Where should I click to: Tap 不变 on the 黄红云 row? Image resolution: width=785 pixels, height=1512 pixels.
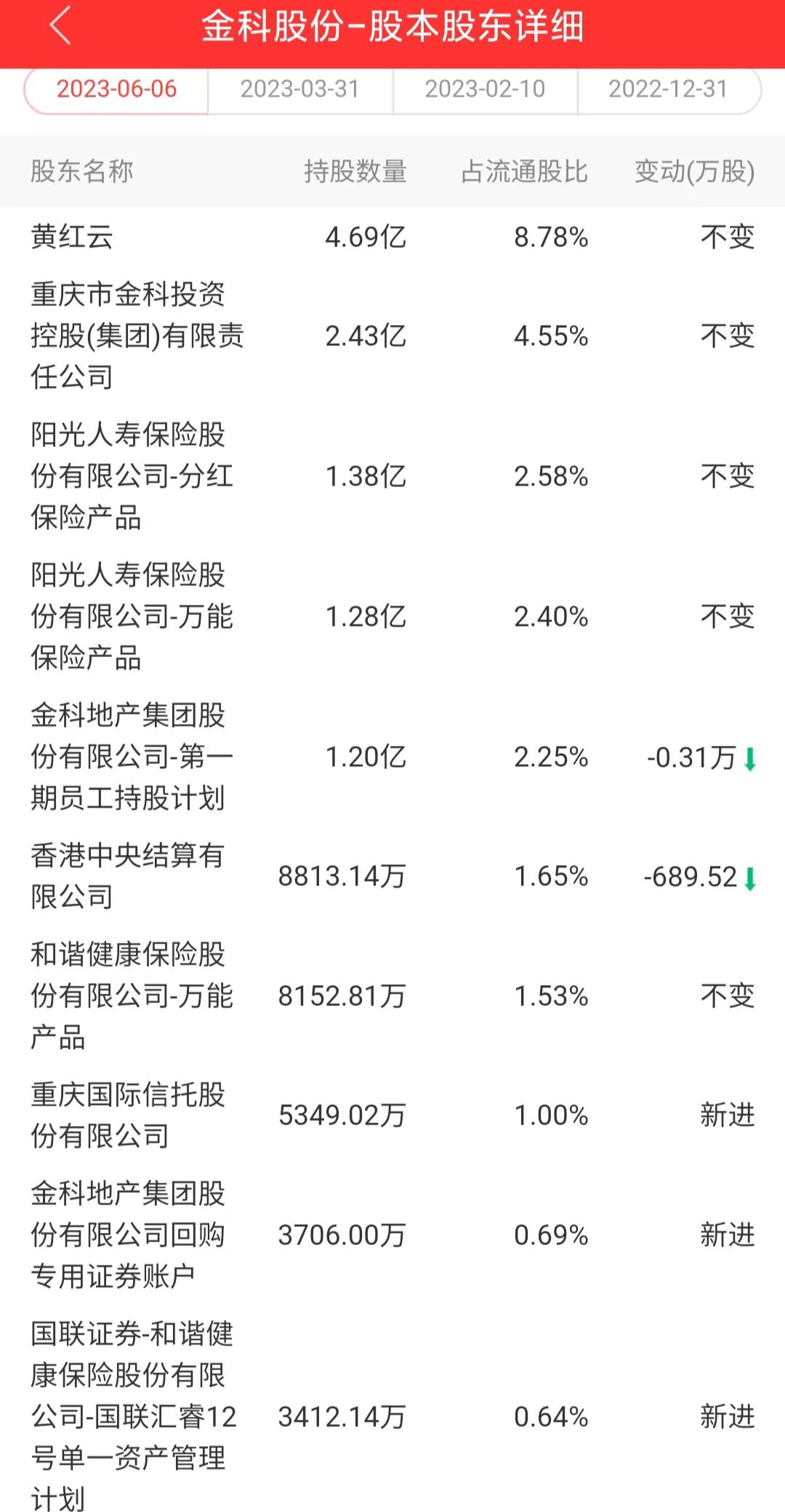click(728, 236)
